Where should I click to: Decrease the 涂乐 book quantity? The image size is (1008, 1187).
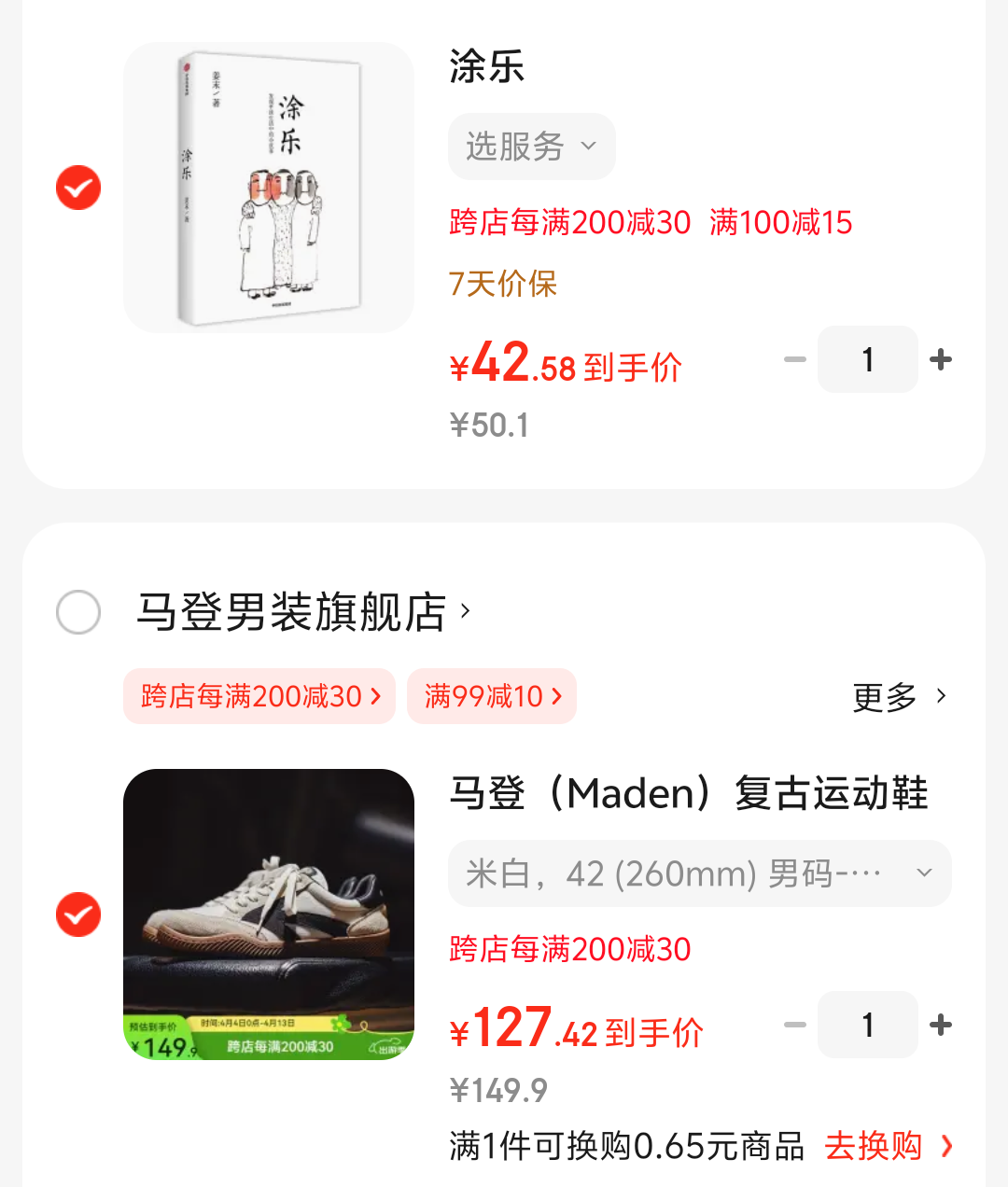[x=794, y=359]
